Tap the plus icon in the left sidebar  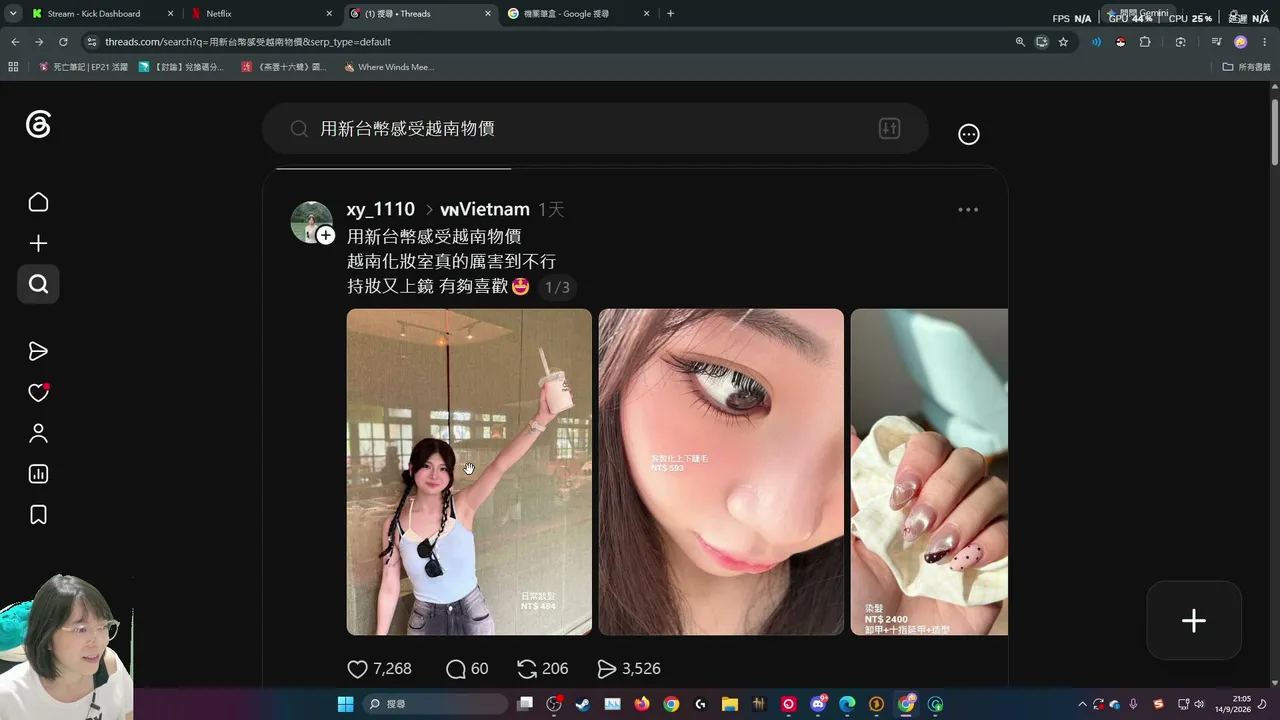[x=38, y=243]
